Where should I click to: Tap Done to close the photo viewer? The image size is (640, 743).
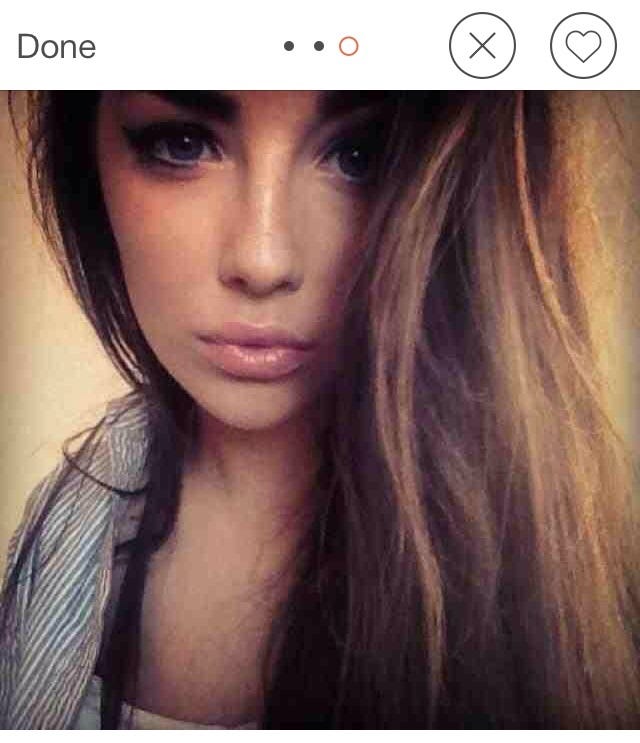[57, 46]
